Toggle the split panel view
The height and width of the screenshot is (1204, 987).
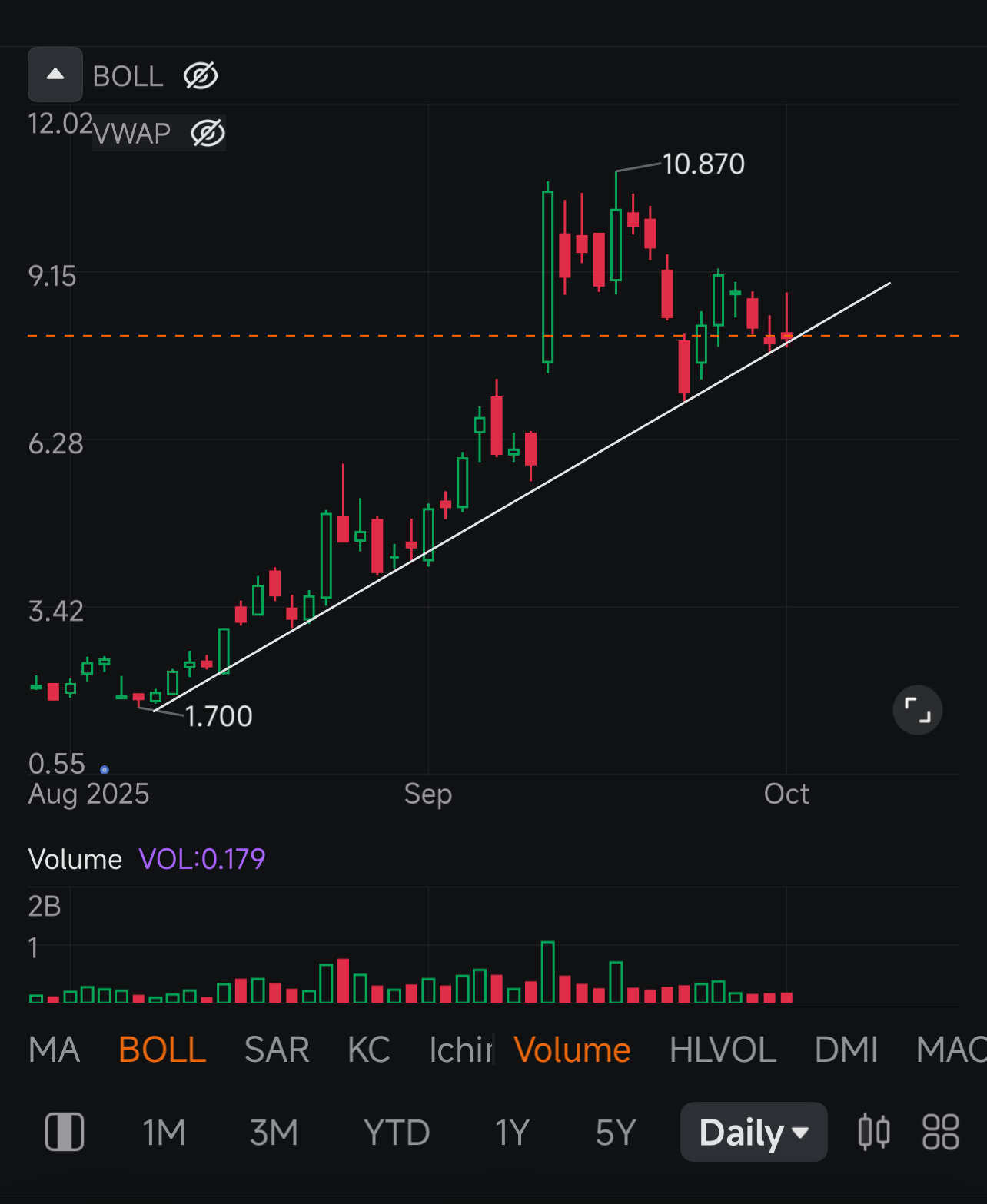(65, 1133)
